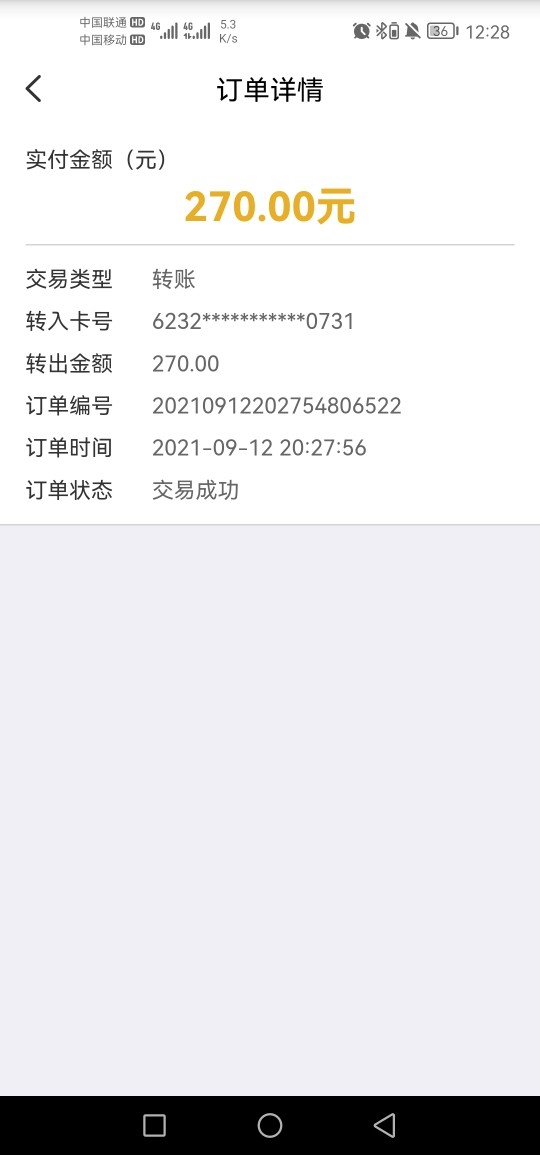Go to the home screen via the circle button
Image resolution: width=540 pixels, height=1155 pixels.
tap(270, 1125)
